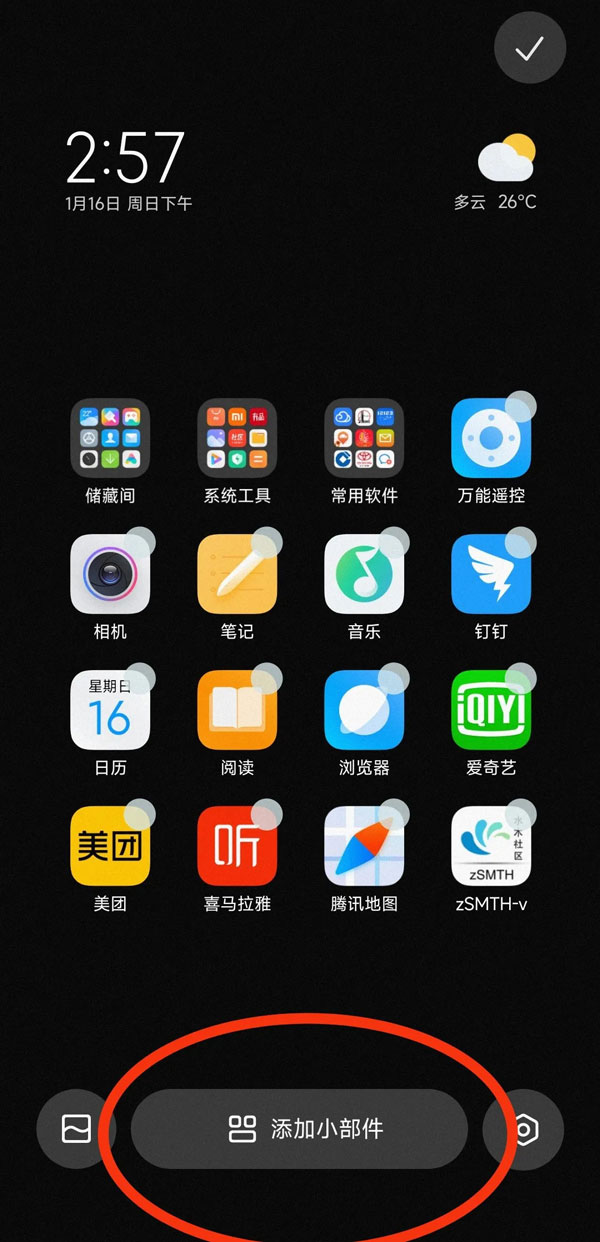Open the 常用软件 folder

364,438
